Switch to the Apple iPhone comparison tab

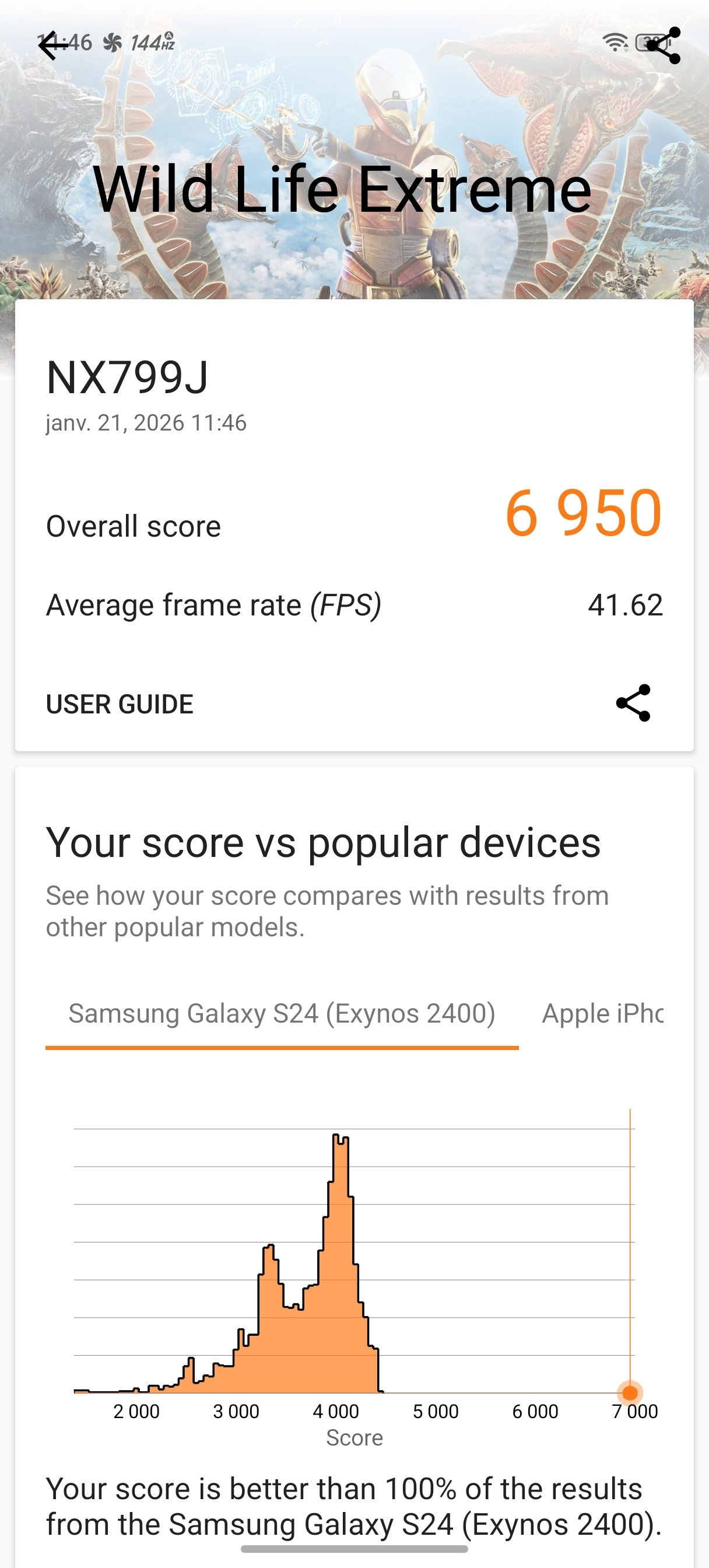coord(602,1013)
